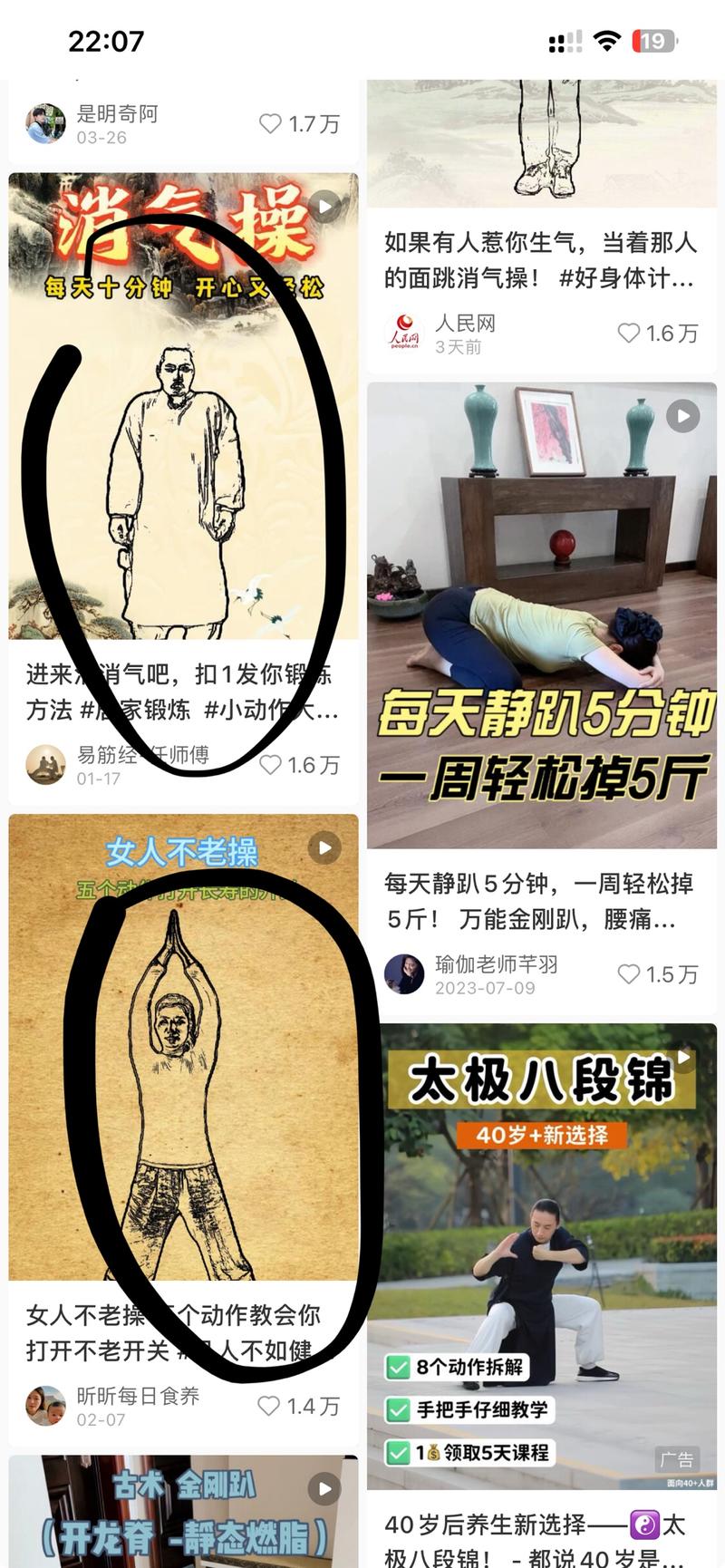725x1568 pixels.
Task: View 是明奇阿's profile
Action: click(45, 124)
